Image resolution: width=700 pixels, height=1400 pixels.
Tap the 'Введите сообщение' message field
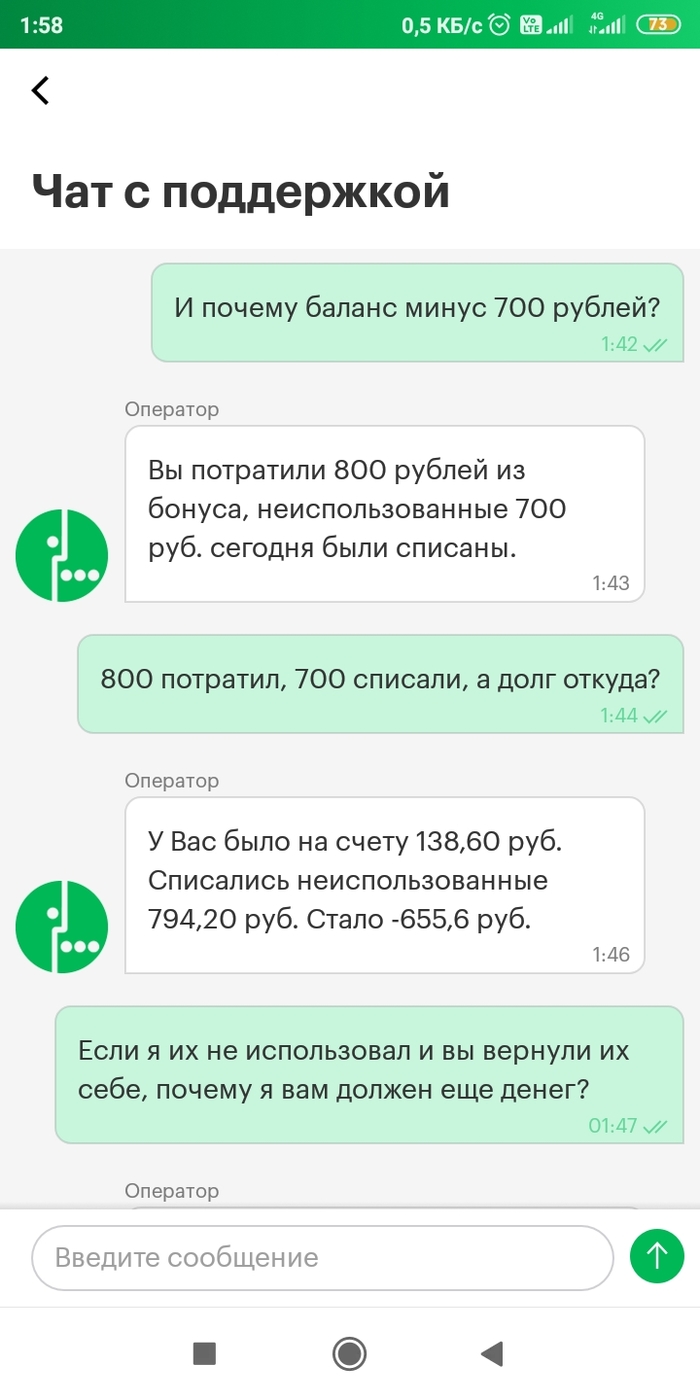click(x=322, y=1257)
